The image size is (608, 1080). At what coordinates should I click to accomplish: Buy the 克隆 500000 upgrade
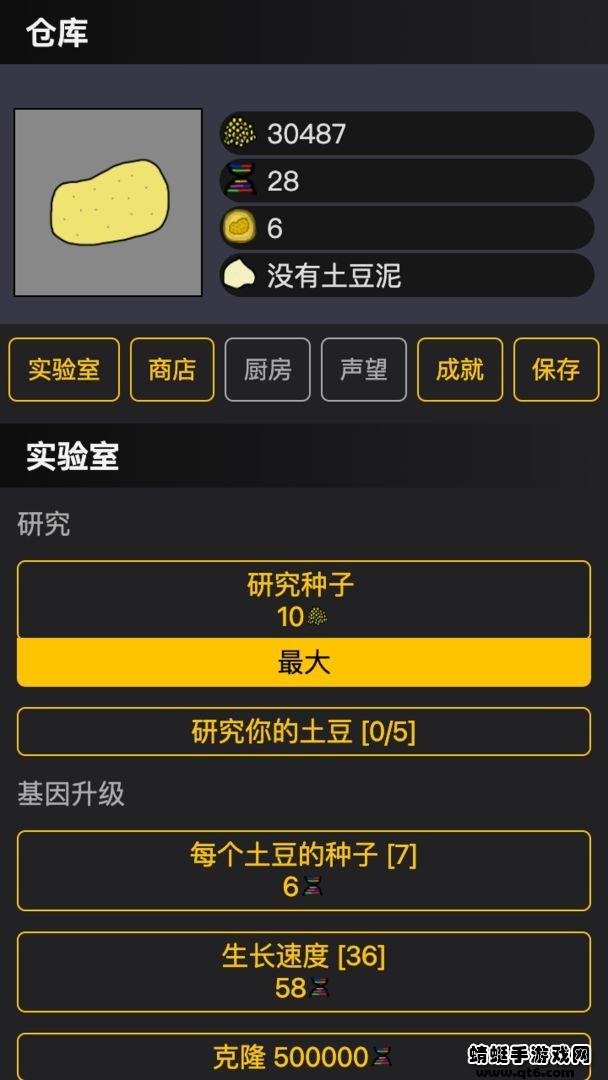[x=303, y=1056]
